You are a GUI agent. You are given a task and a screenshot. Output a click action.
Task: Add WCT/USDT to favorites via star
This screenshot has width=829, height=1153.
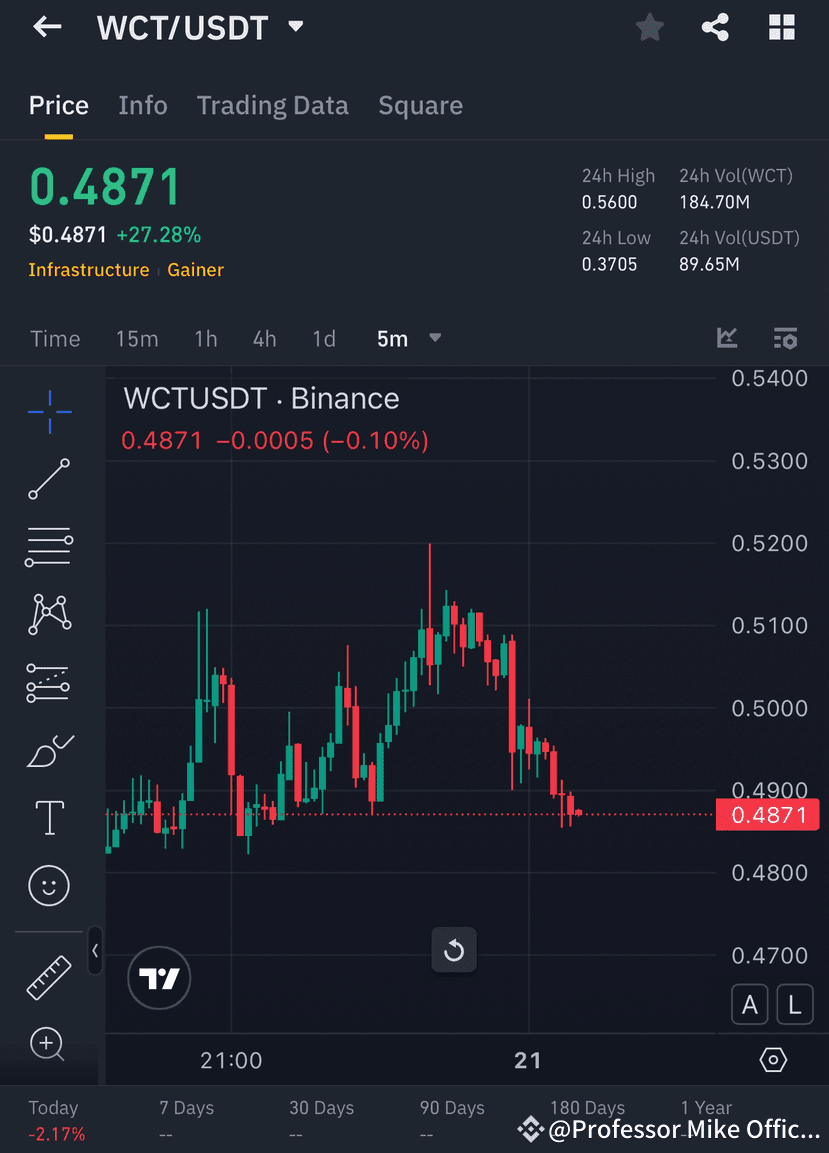649,27
